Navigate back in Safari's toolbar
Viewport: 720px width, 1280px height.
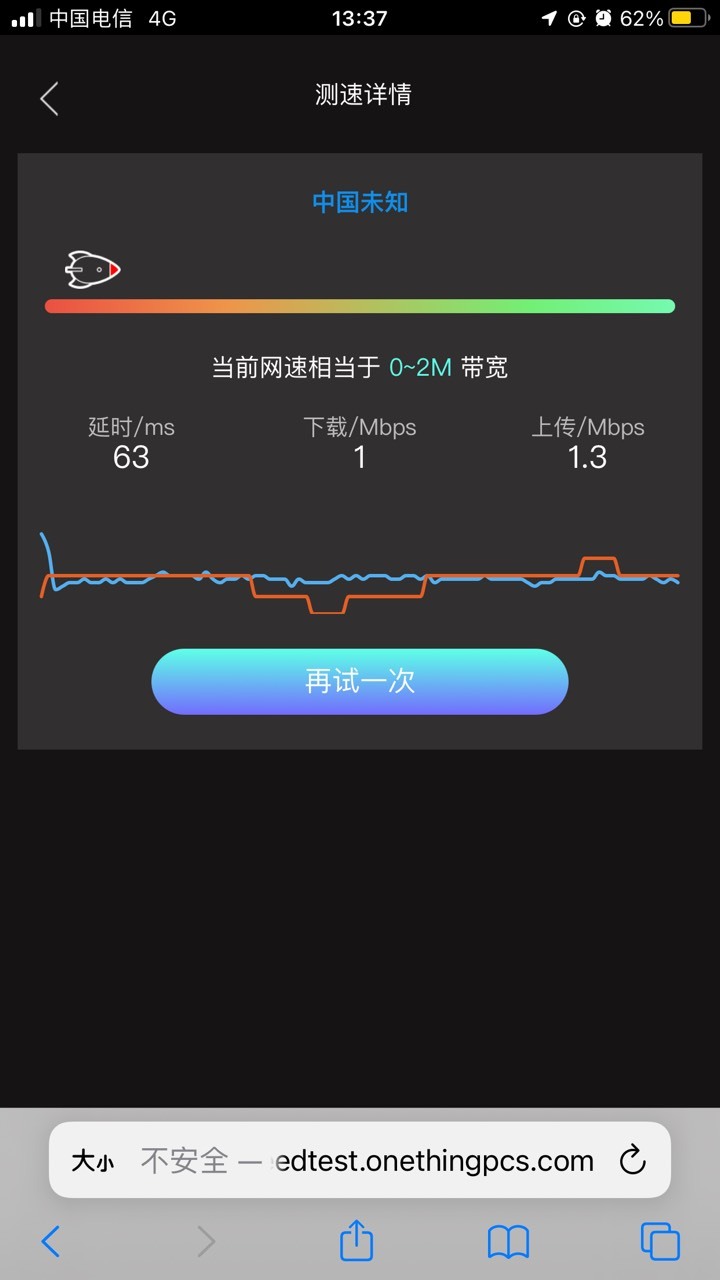(51, 1242)
